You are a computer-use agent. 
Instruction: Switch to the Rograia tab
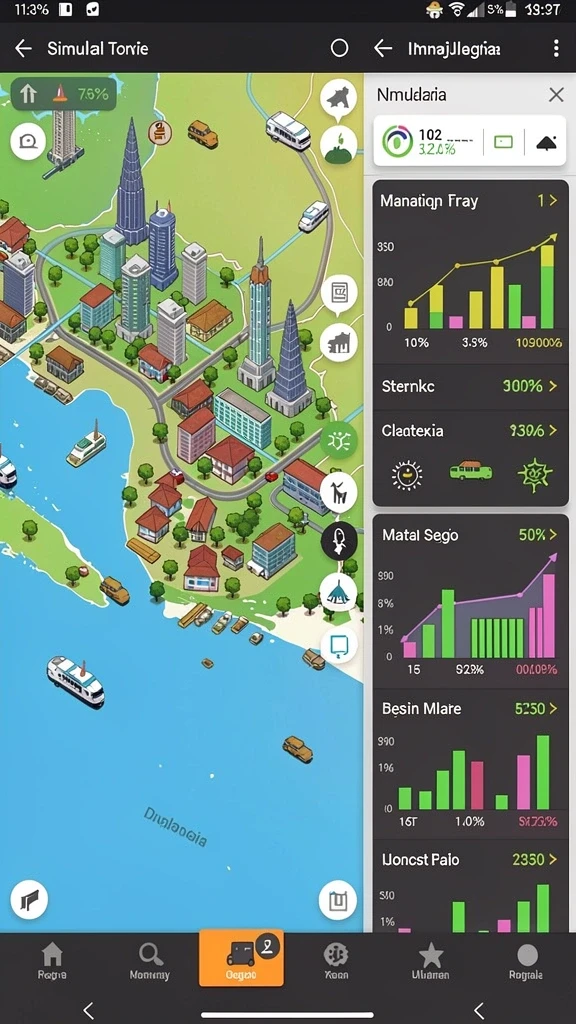[x=526, y=962]
